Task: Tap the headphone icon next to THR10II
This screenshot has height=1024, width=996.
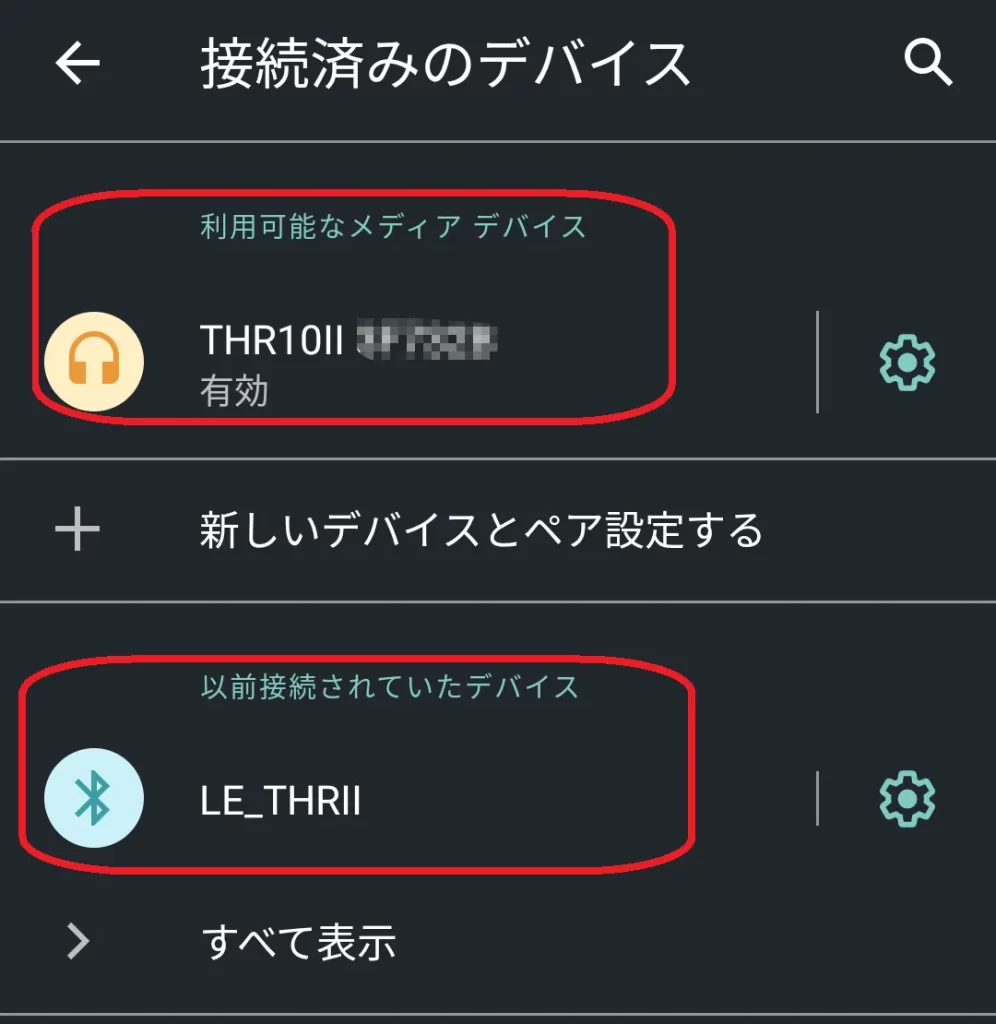Action: click(x=95, y=361)
